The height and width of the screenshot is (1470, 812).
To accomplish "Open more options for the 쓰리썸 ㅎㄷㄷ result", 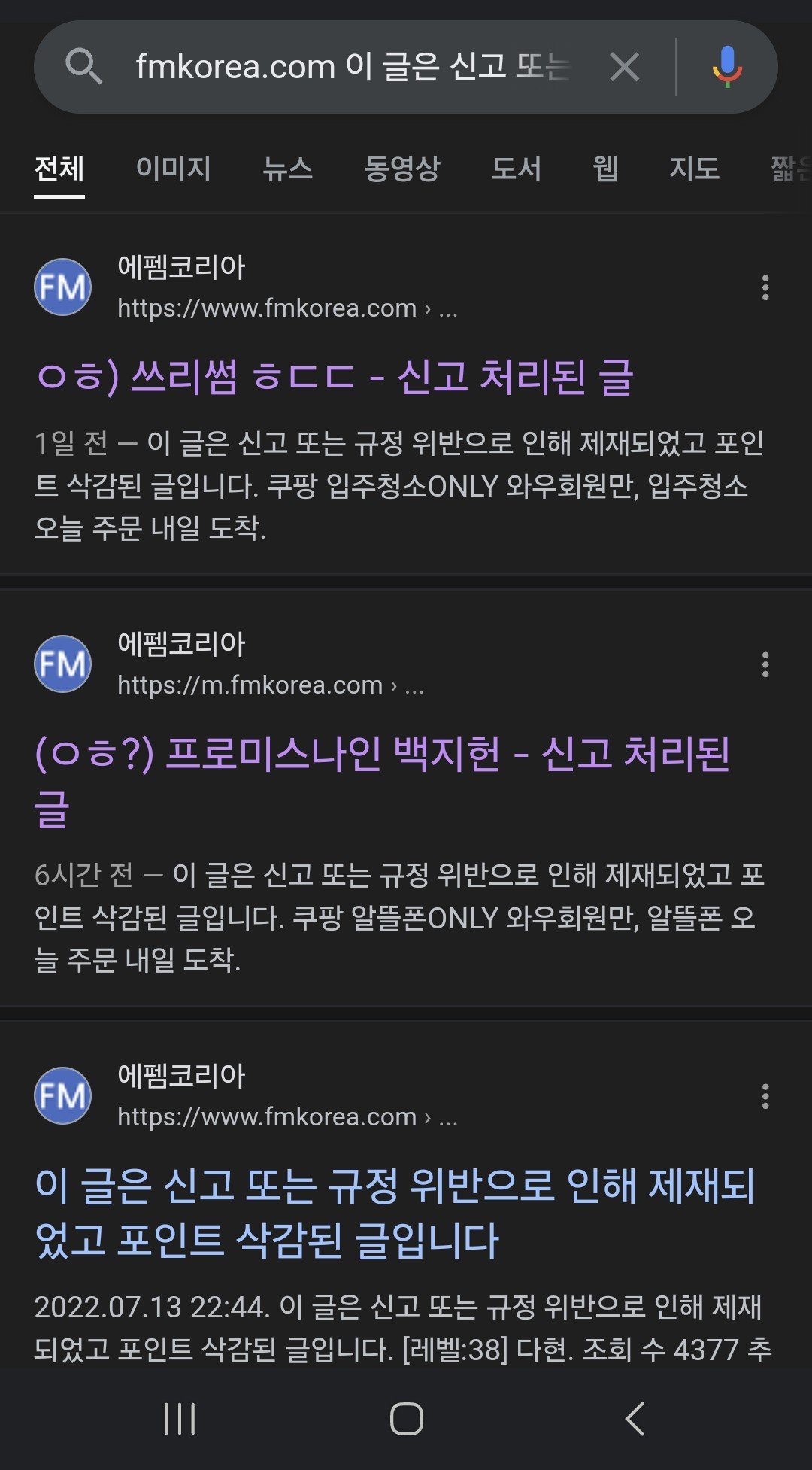I will 765,287.
